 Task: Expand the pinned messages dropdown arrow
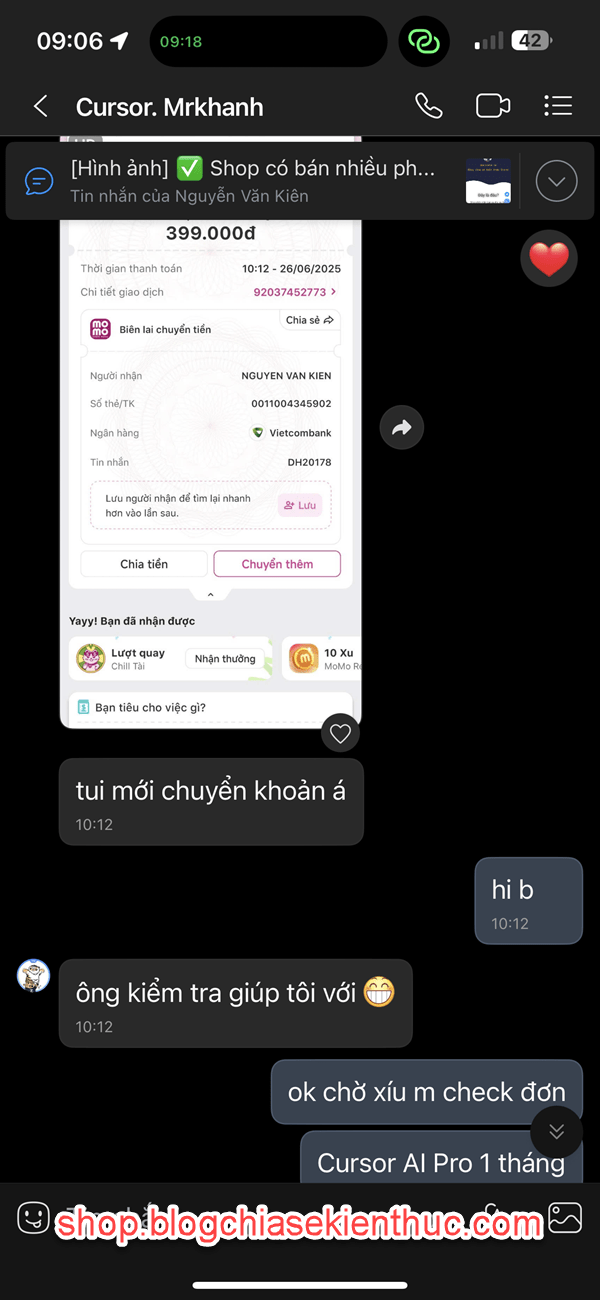[557, 181]
